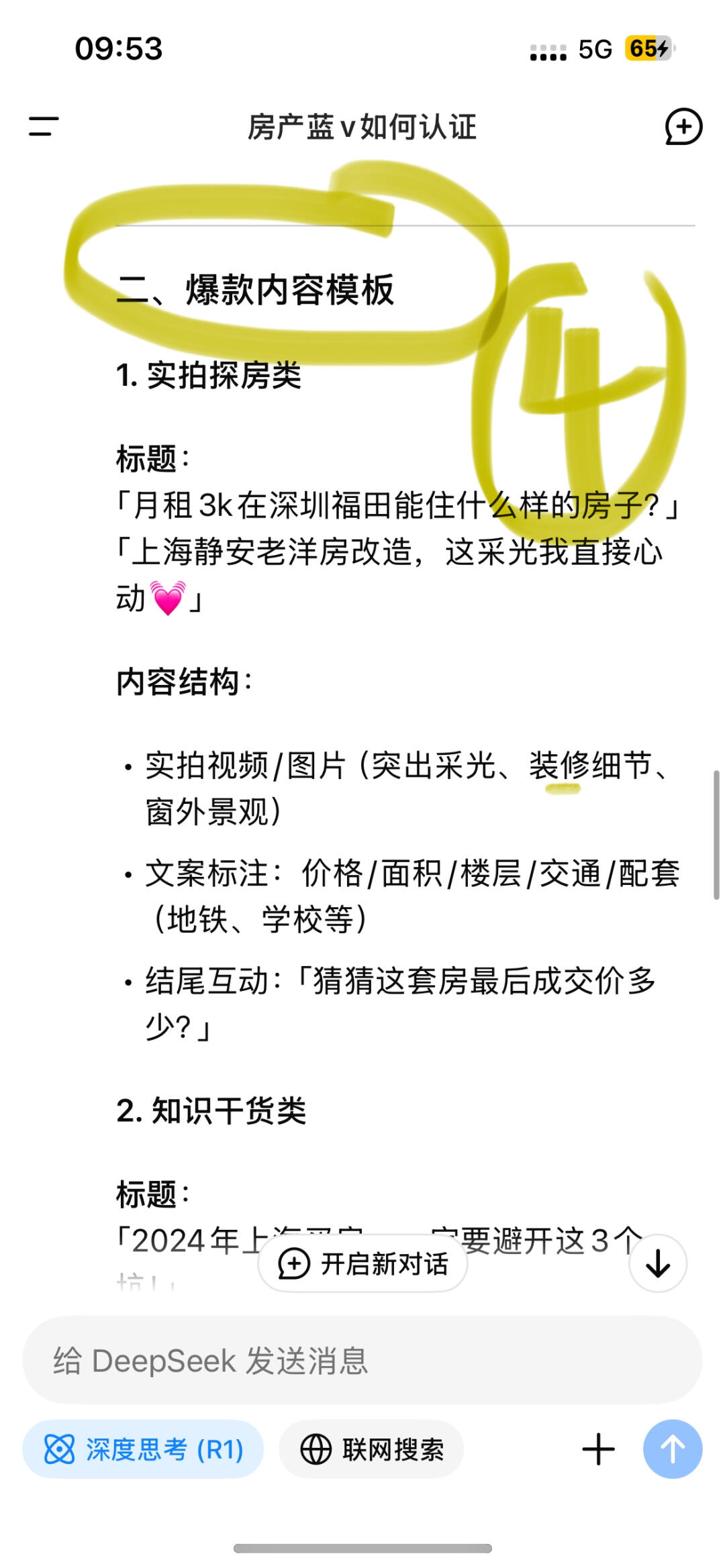
Task: Open the plus attachment menu
Action: 598,1449
